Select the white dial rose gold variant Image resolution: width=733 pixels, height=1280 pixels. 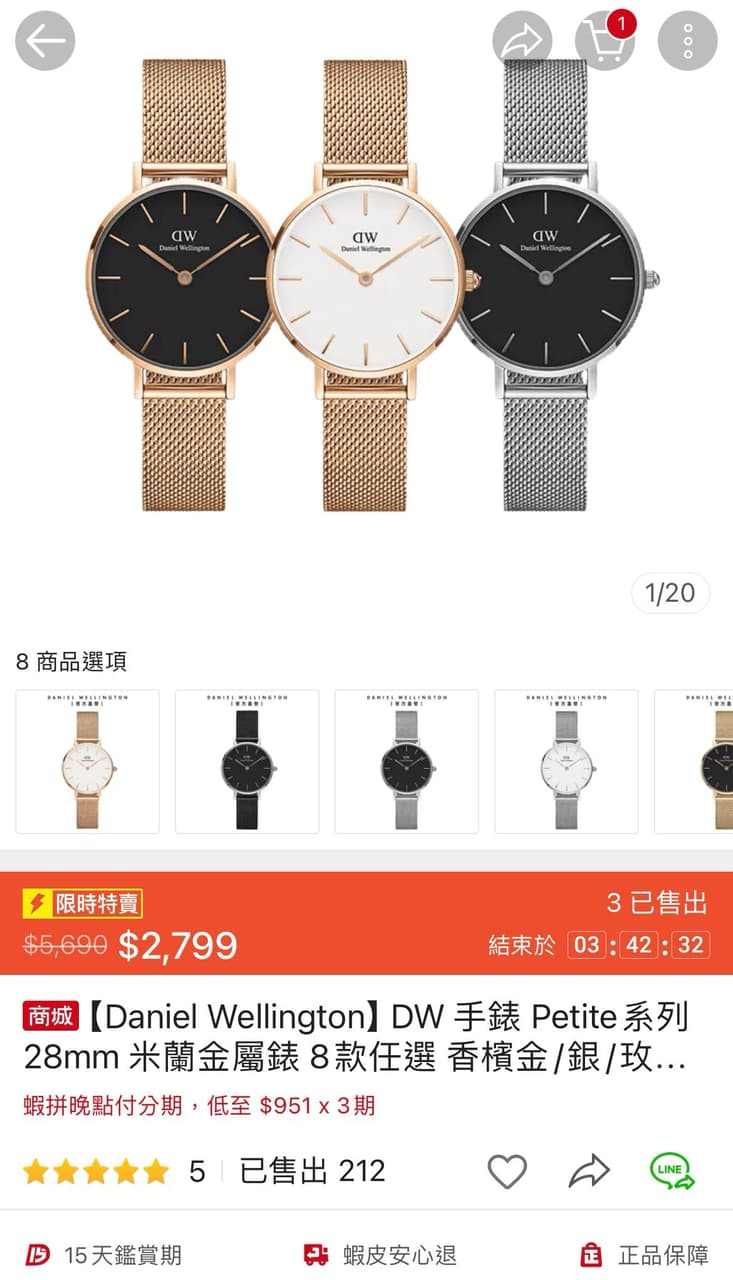86,762
